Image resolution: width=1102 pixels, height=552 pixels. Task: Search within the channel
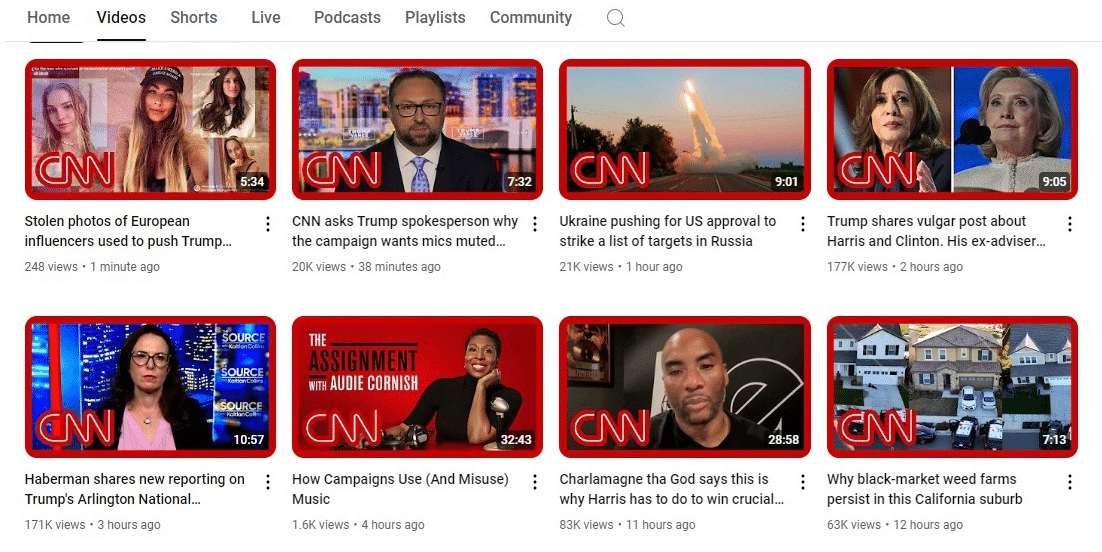tap(616, 18)
